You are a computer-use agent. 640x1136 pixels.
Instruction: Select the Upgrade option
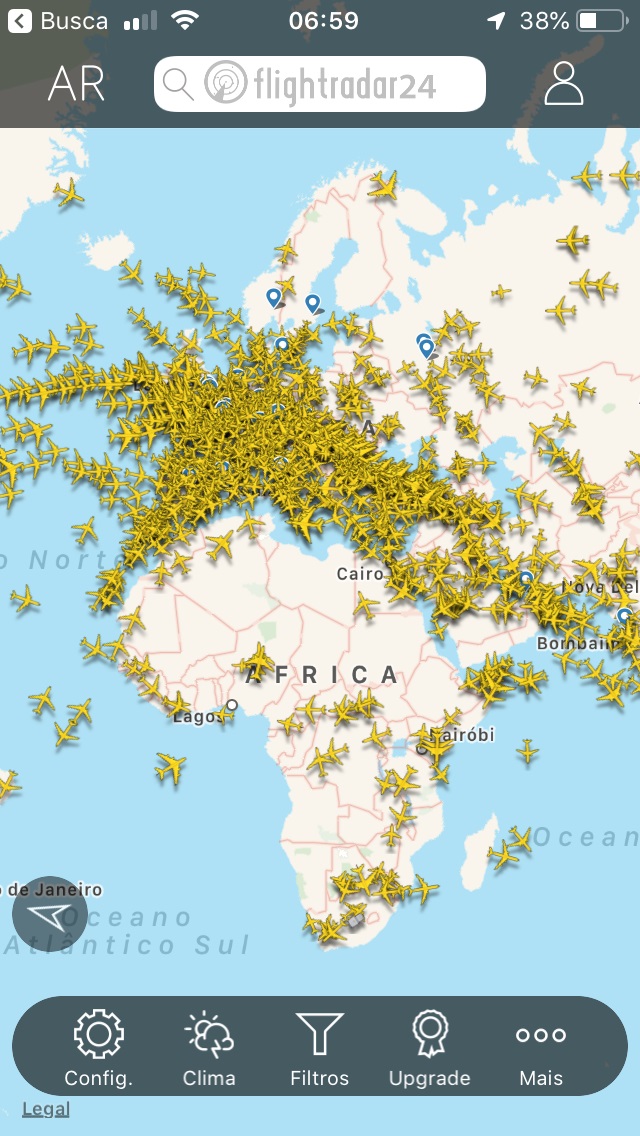pos(430,1048)
